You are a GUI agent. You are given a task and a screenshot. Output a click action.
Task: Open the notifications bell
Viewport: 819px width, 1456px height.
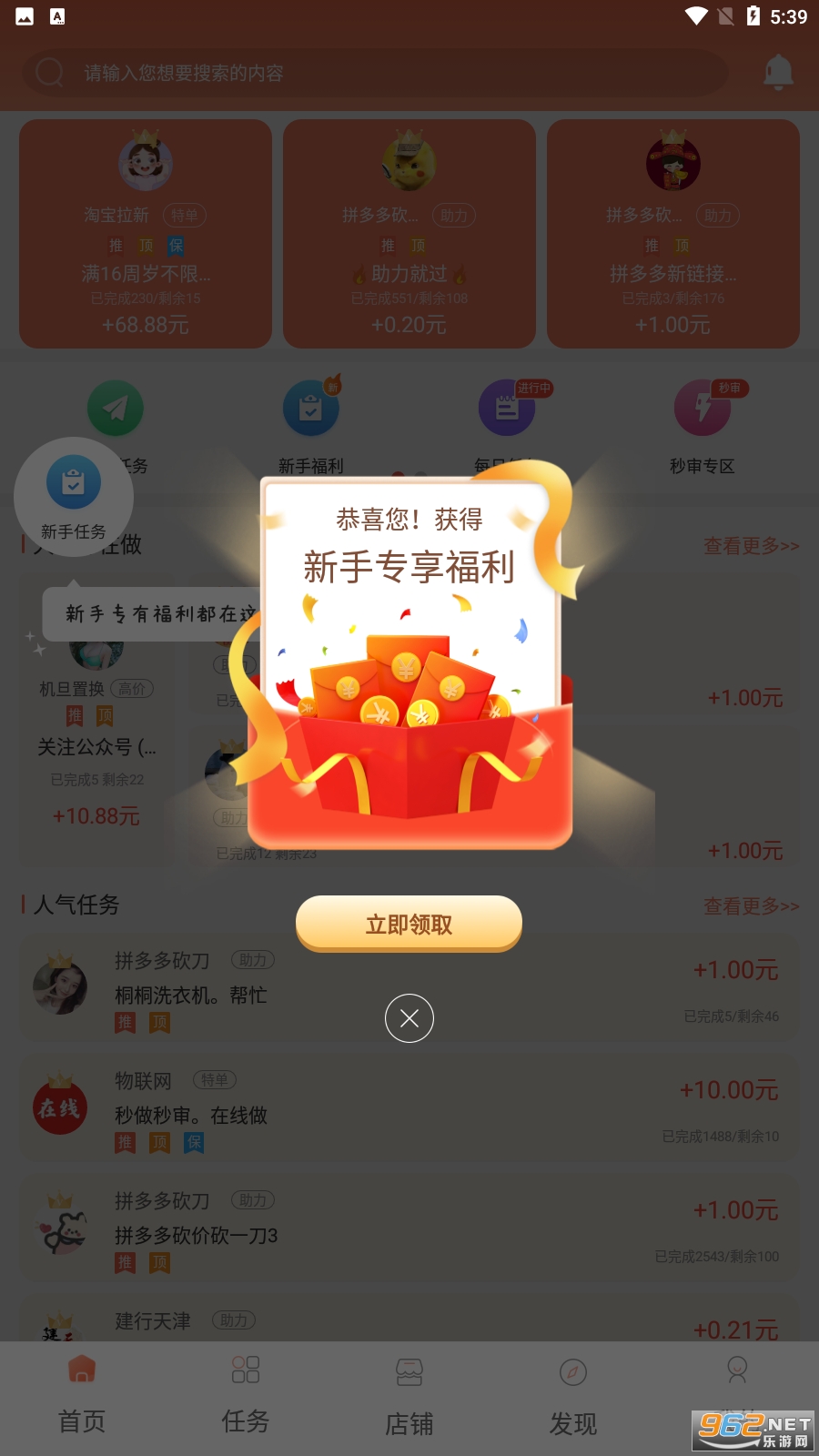[777, 72]
